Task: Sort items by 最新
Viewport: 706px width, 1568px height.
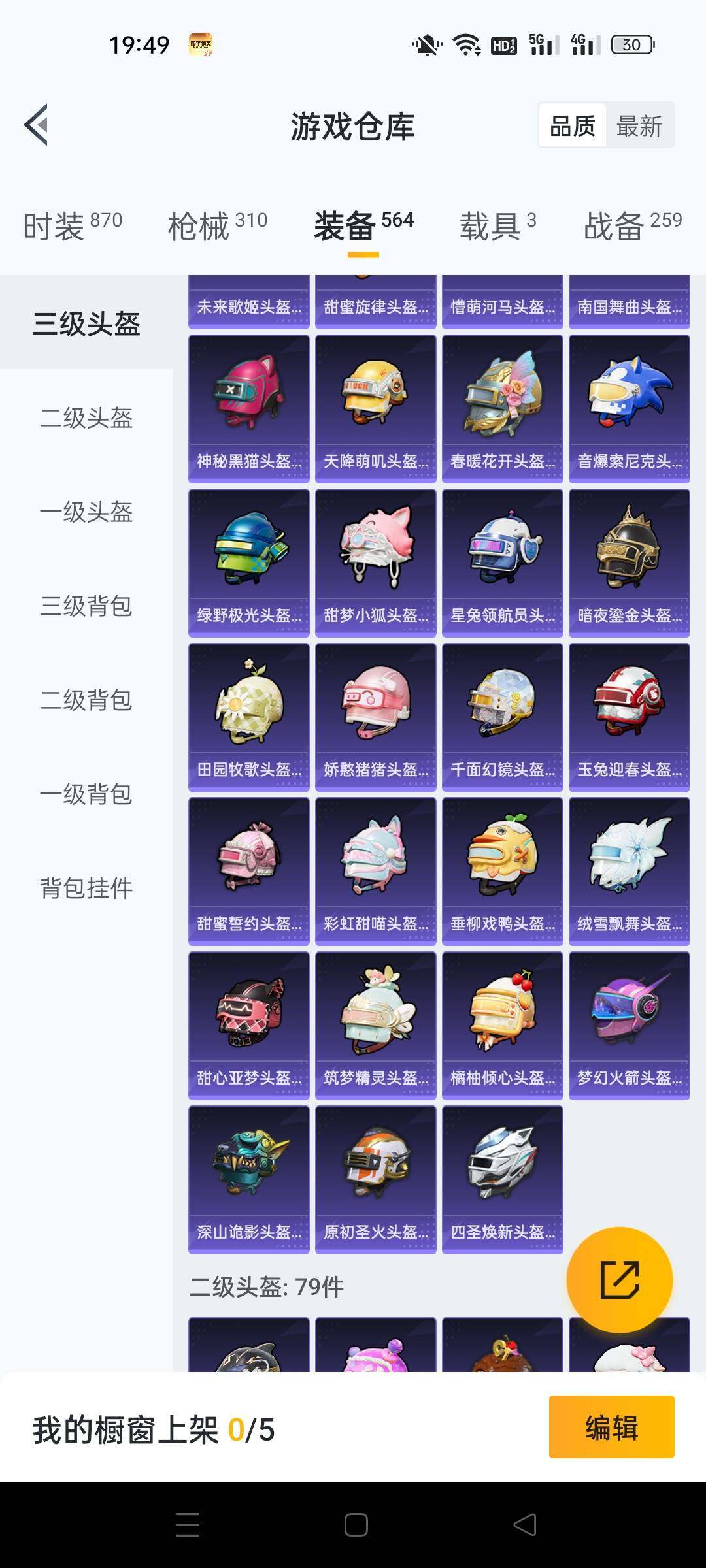Action: [x=639, y=125]
